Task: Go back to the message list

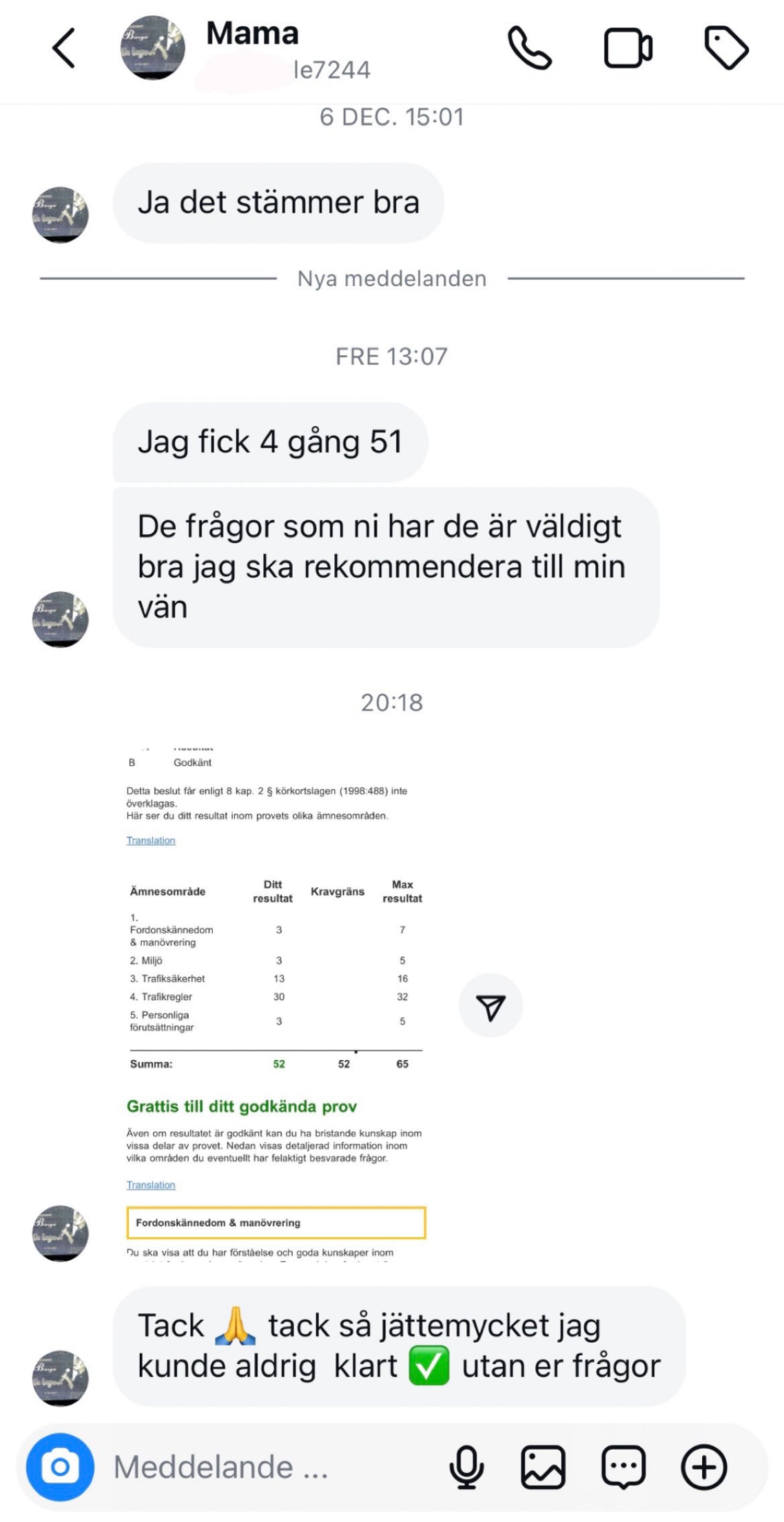Action: 64,48
